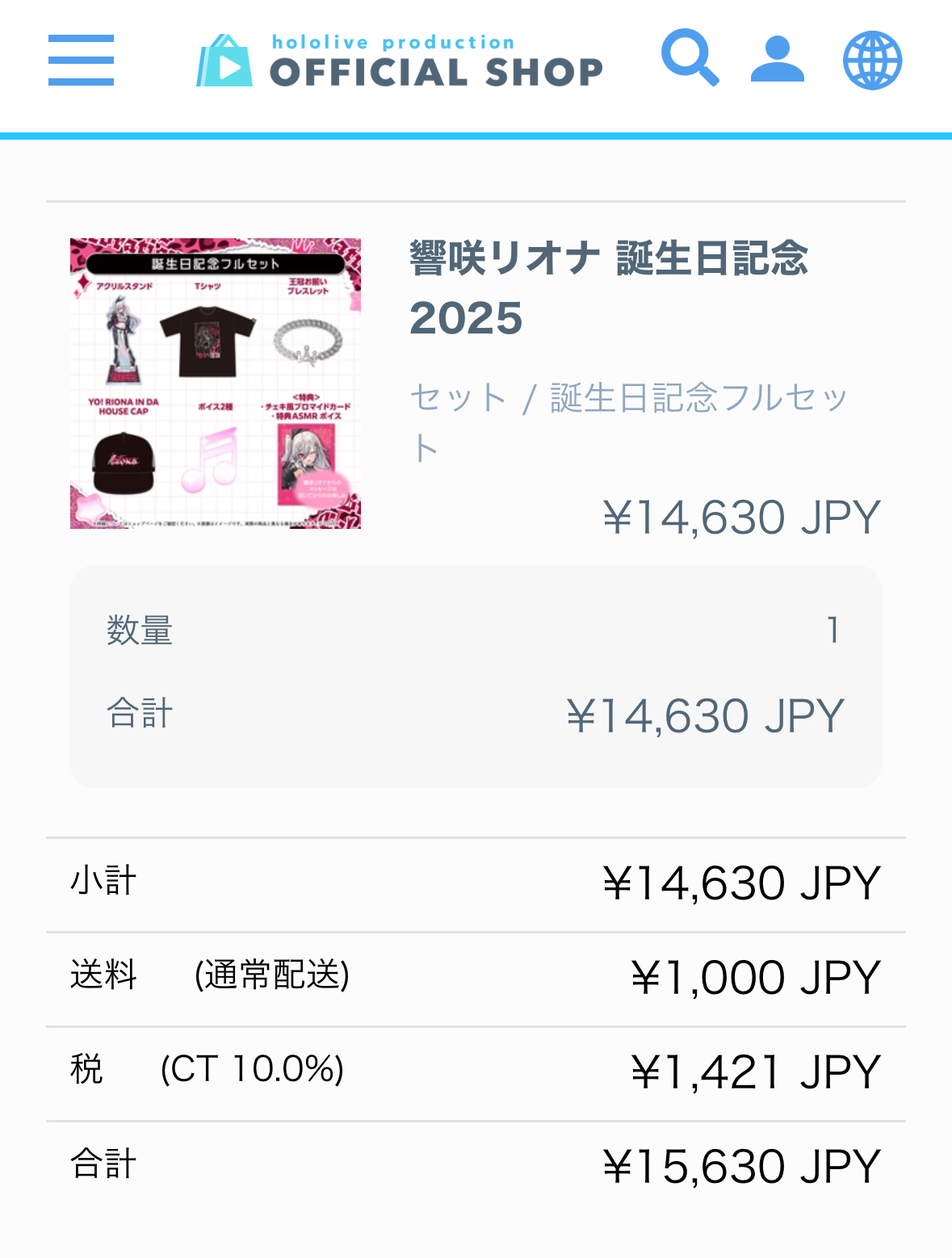Open the account profile icon
This screenshot has width=952, height=1258.
point(777,60)
